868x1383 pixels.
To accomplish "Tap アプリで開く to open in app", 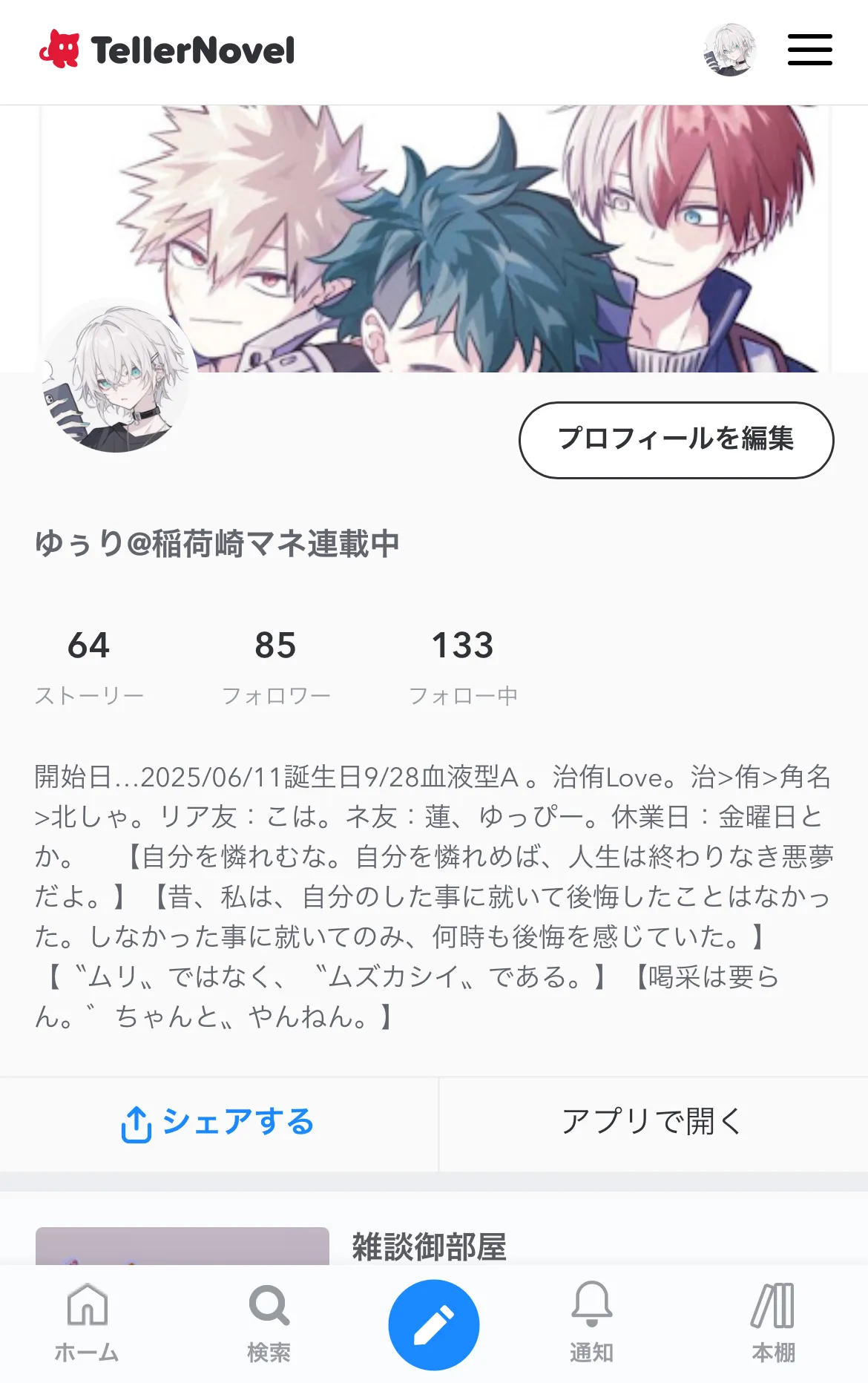I will (x=652, y=1123).
